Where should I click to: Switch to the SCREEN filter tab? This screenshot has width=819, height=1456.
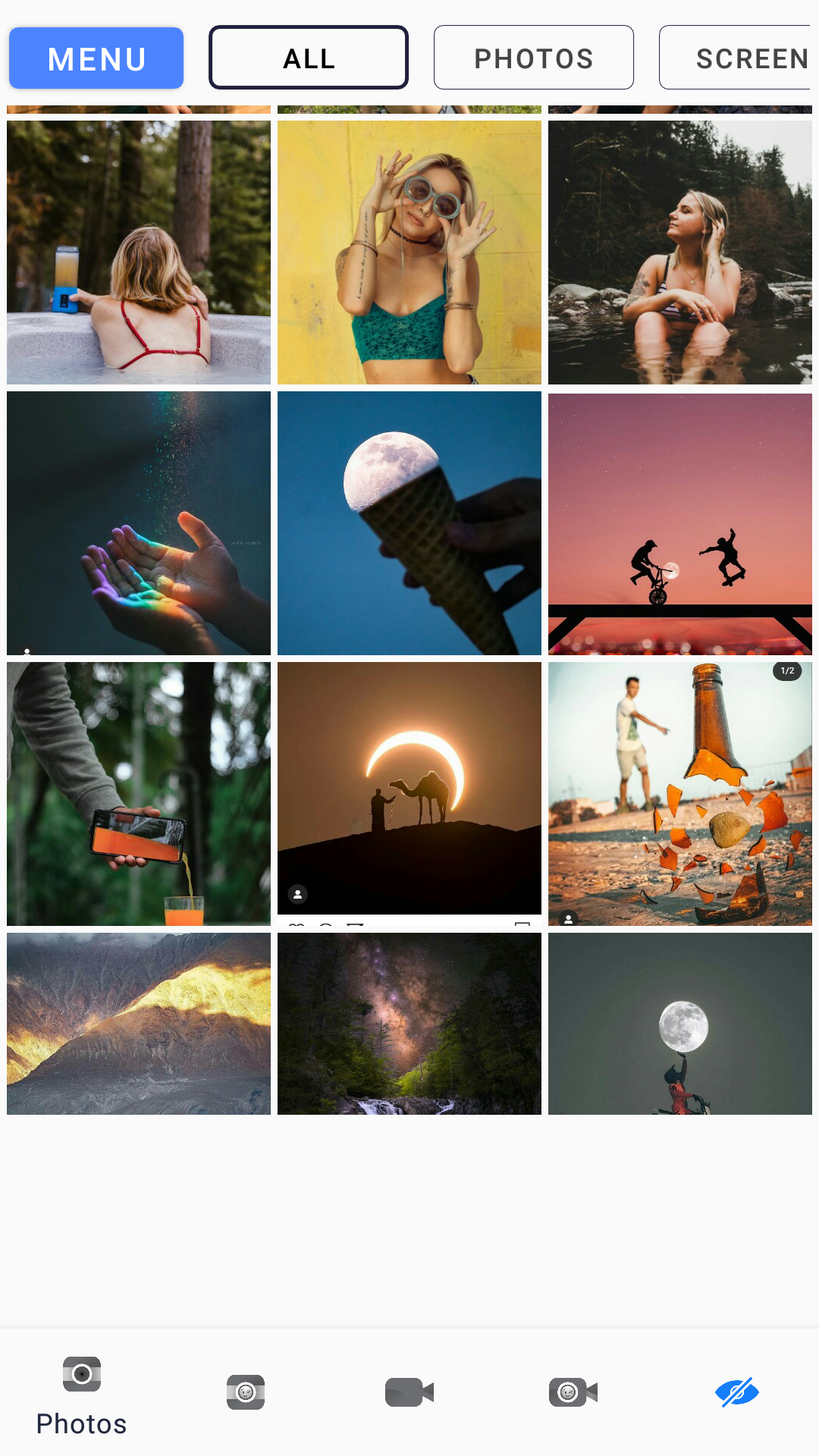739,58
